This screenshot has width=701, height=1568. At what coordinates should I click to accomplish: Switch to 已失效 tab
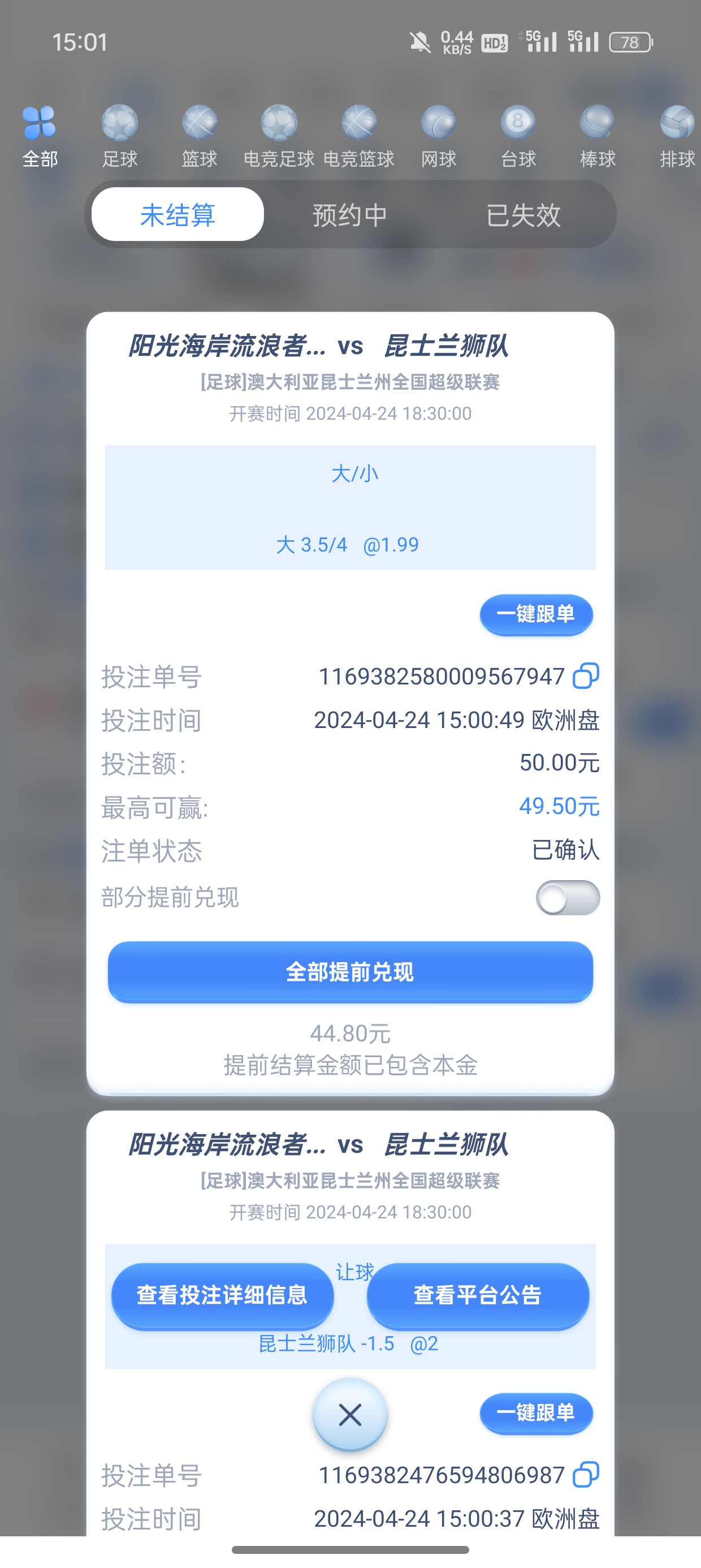pyautogui.click(x=523, y=215)
